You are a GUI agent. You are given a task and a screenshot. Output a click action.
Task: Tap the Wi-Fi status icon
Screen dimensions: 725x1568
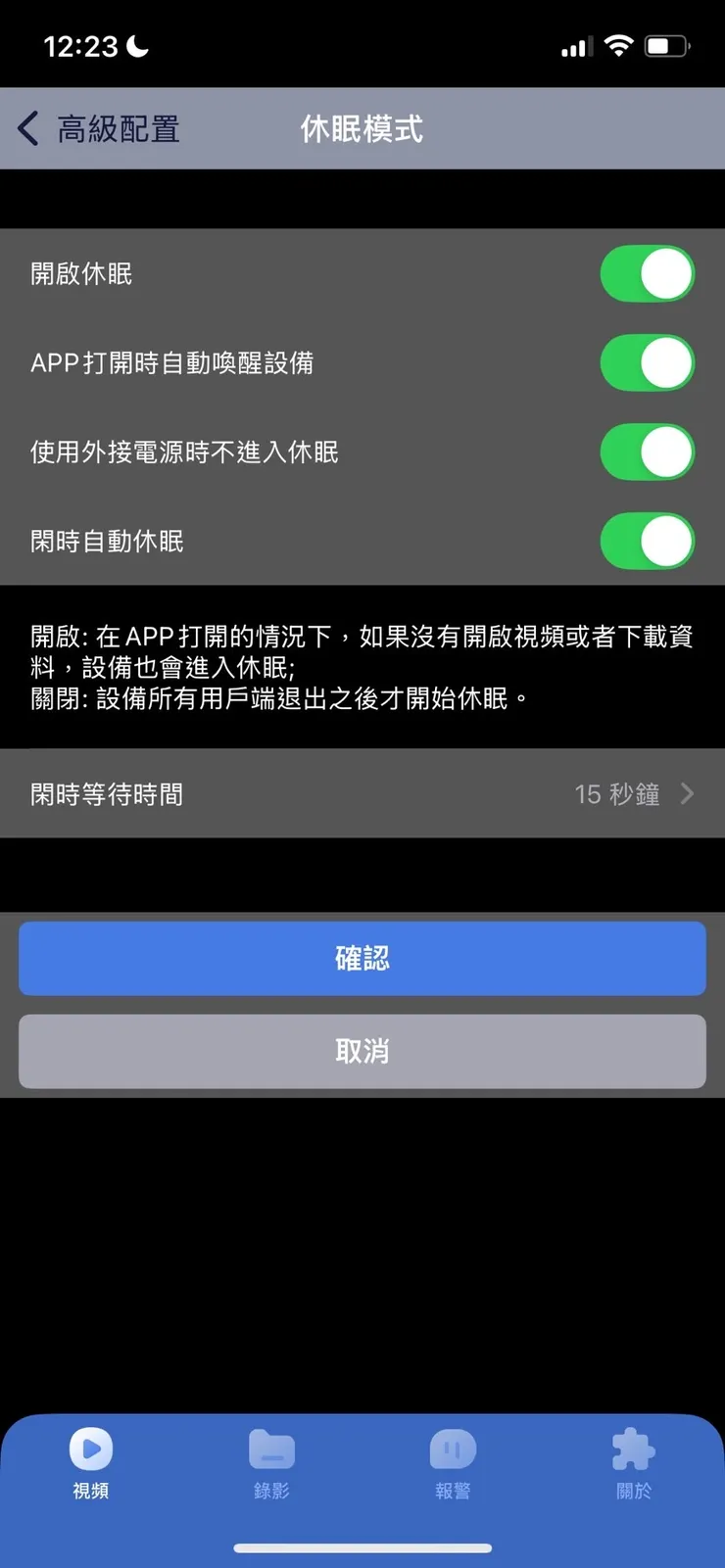(x=619, y=45)
